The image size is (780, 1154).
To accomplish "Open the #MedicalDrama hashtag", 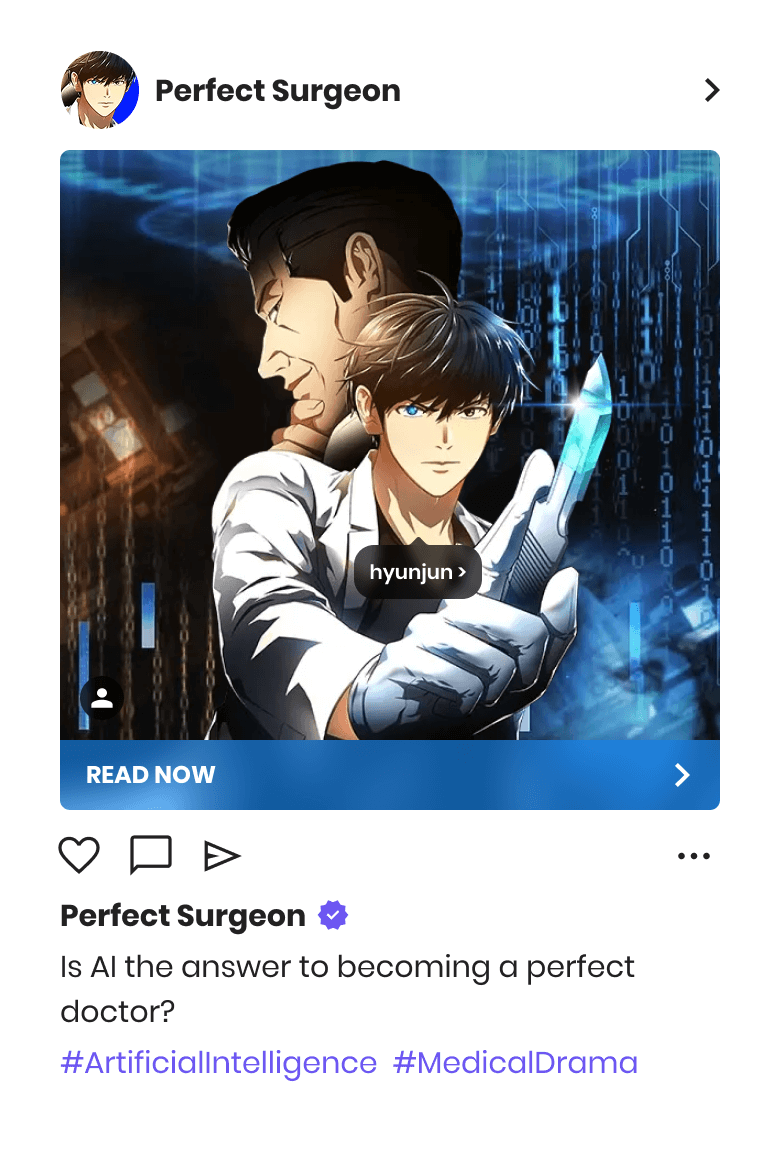I will (x=515, y=1062).
